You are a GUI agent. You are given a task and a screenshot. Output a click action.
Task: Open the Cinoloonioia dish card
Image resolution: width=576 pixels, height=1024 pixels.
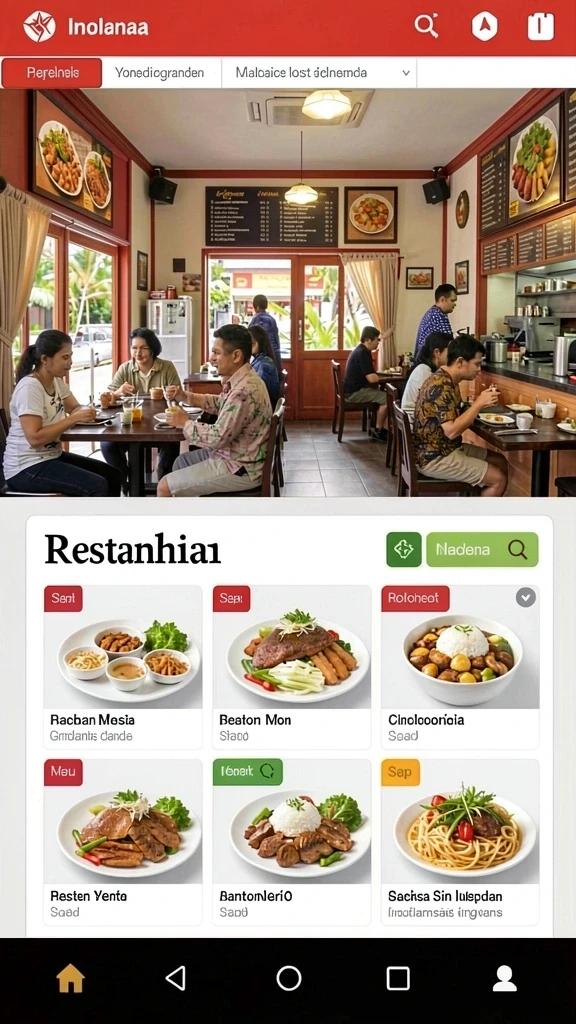(460, 667)
